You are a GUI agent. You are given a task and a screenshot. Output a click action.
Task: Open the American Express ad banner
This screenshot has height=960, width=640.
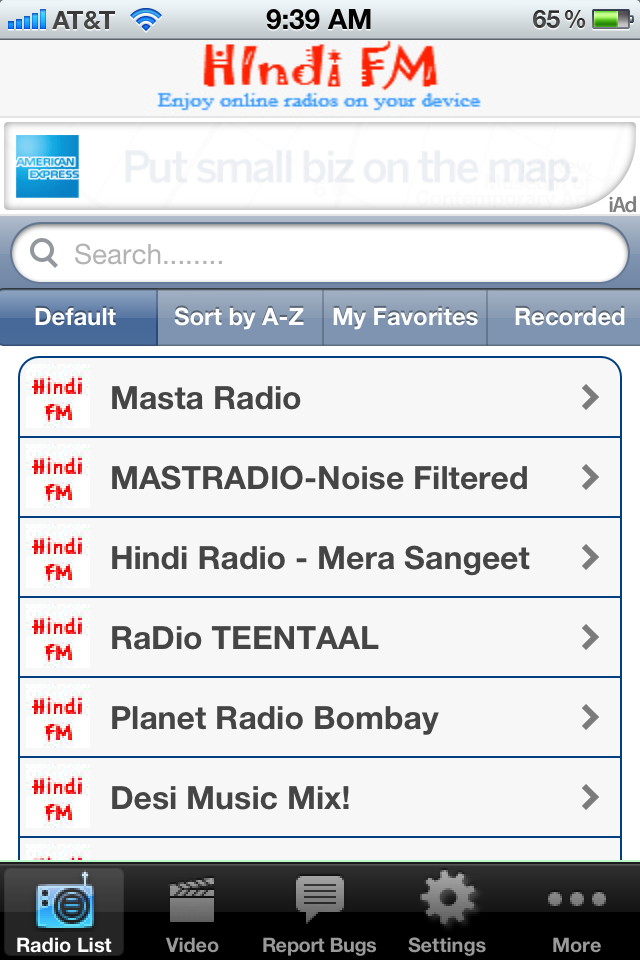(320, 167)
